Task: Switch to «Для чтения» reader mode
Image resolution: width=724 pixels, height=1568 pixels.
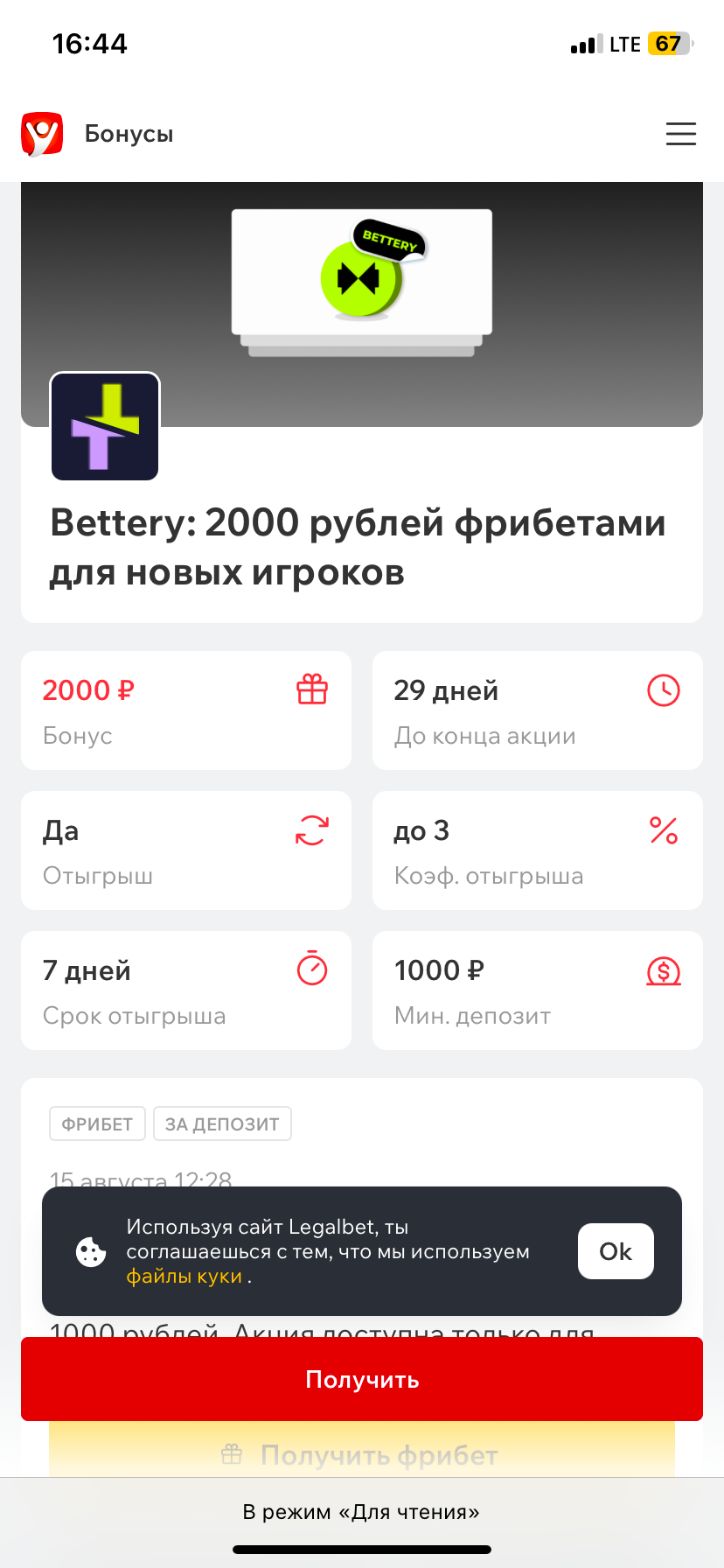Action: coord(361,1512)
